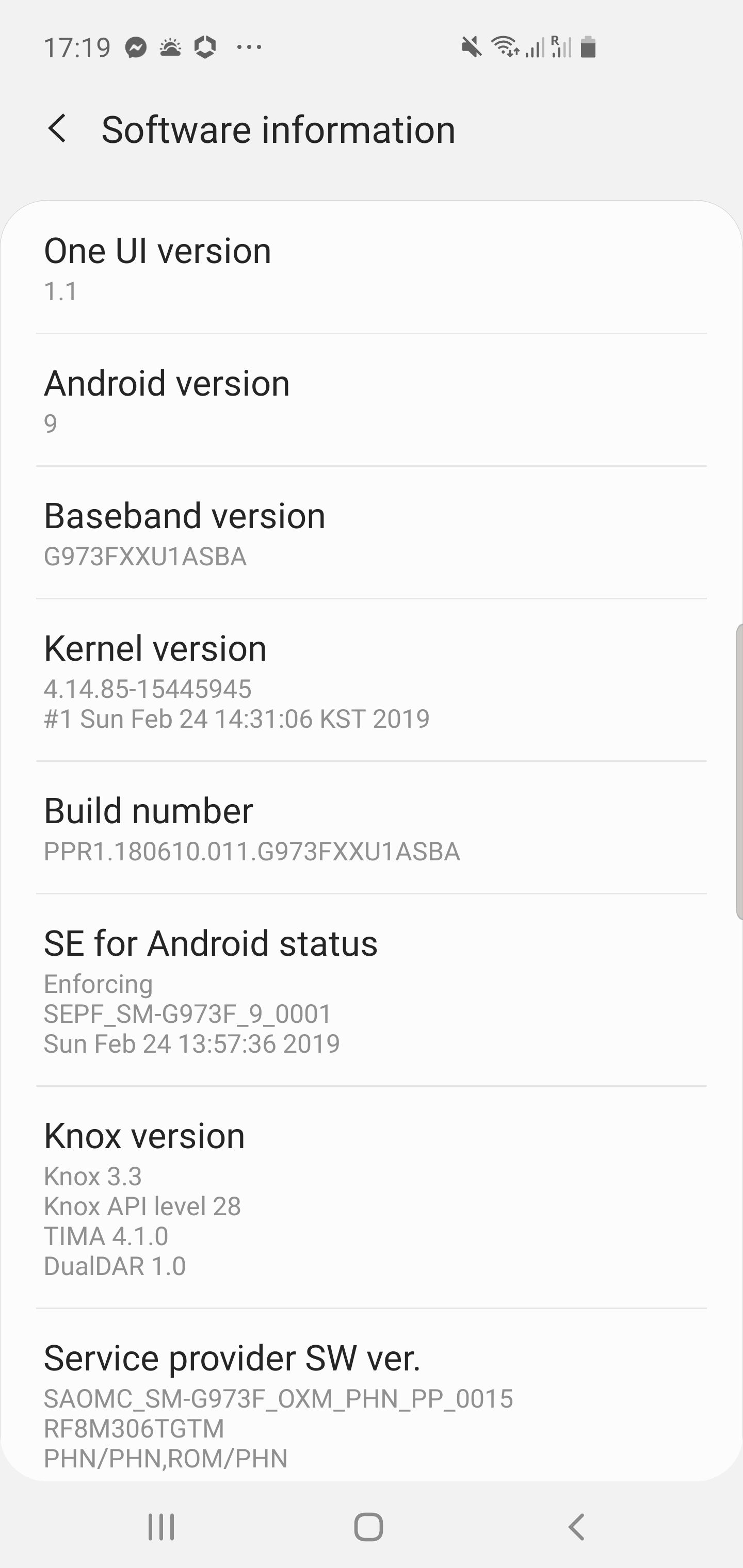The width and height of the screenshot is (743, 1568).
Task: Go back from Software information
Action: click(x=57, y=129)
